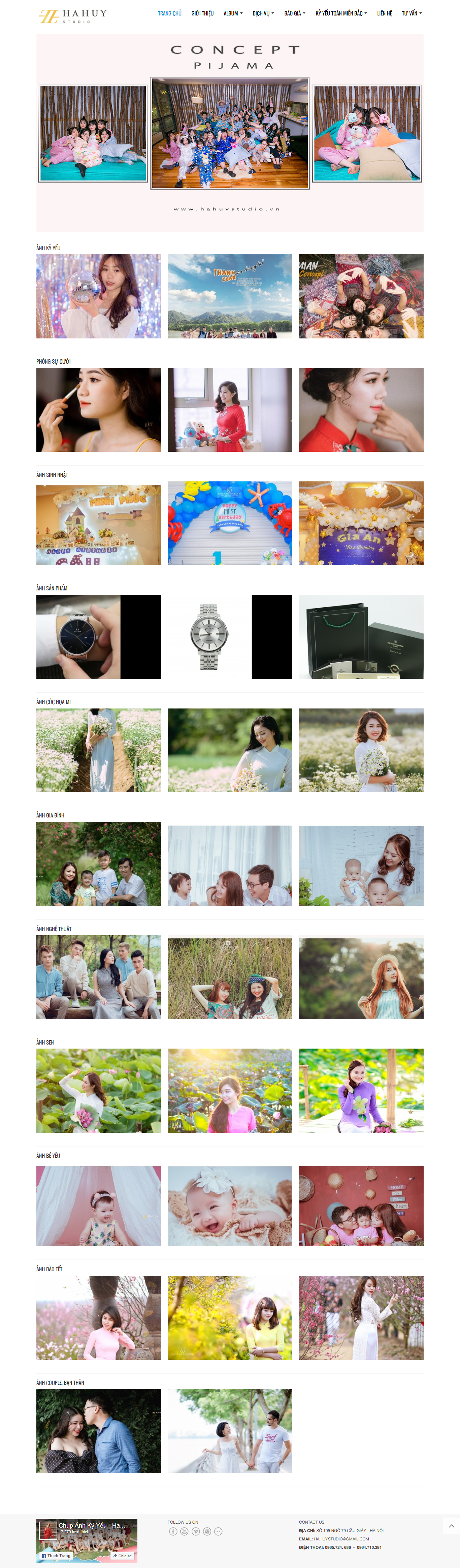Share the Facebook page via Chia sẻ
This screenshot has height=1568, width=460.
[x=123, y=1555]
